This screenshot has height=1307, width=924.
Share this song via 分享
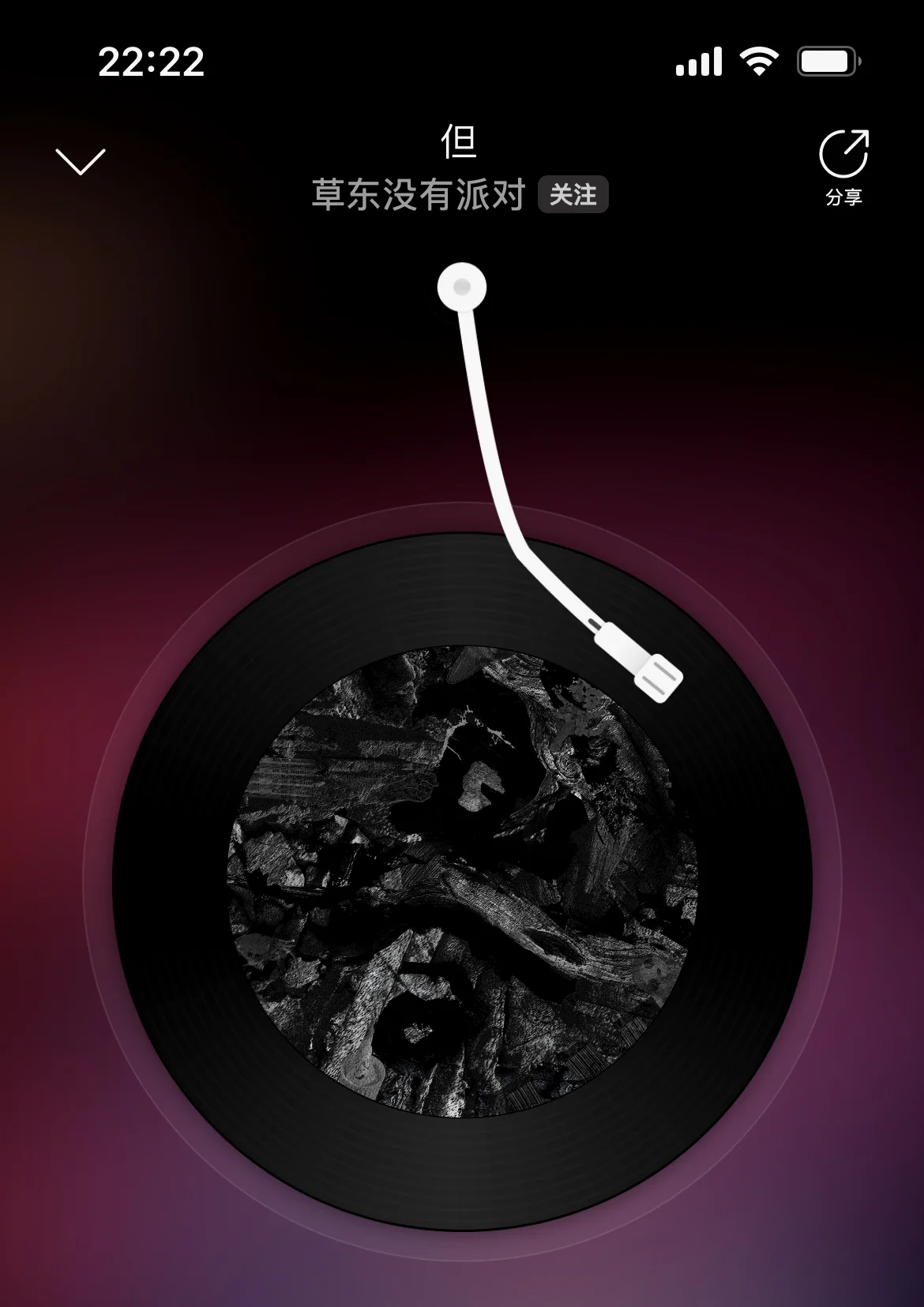[x=843, y=167]
